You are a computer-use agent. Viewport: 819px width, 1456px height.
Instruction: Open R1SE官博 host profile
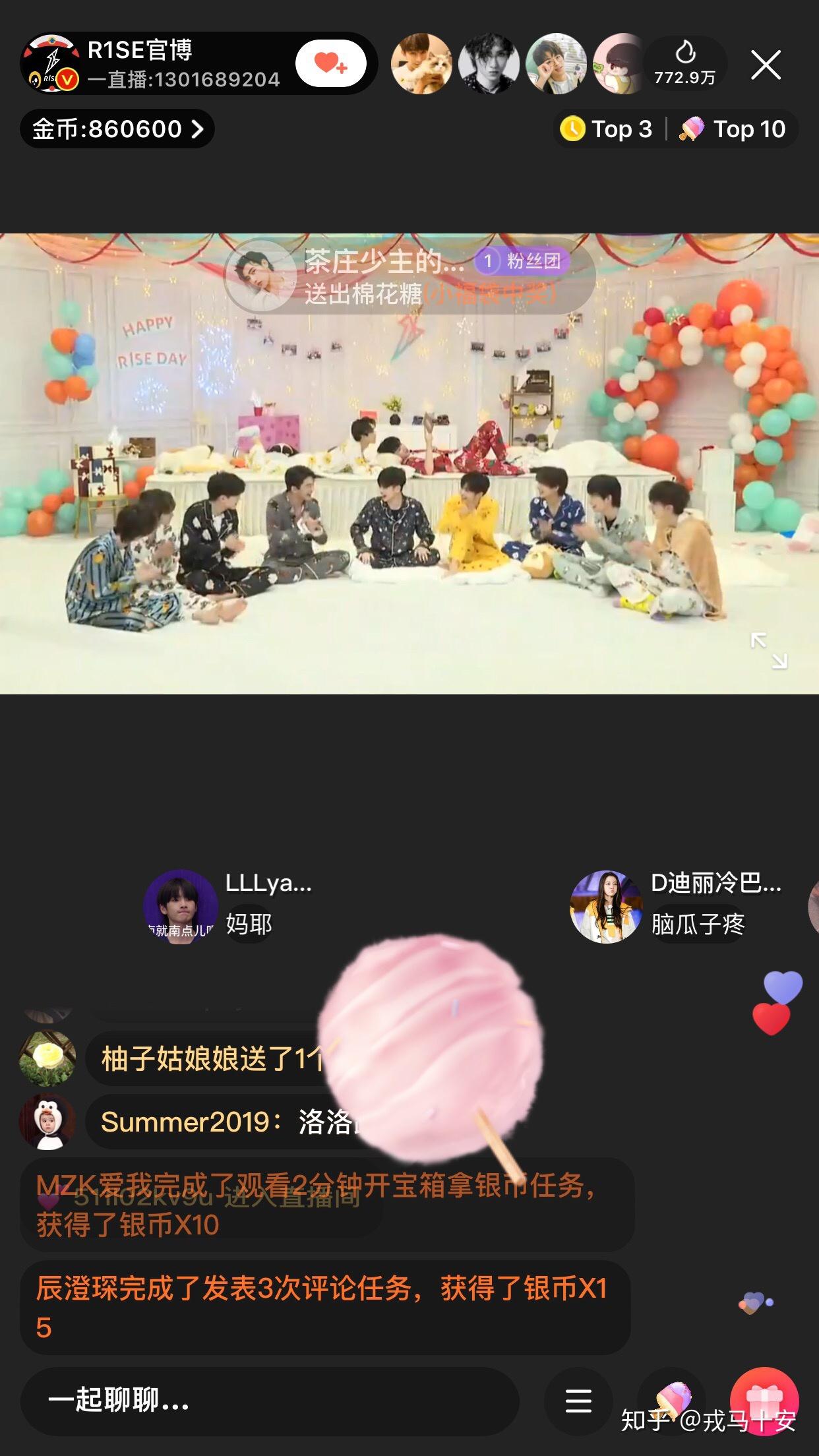tap(51, 64)
